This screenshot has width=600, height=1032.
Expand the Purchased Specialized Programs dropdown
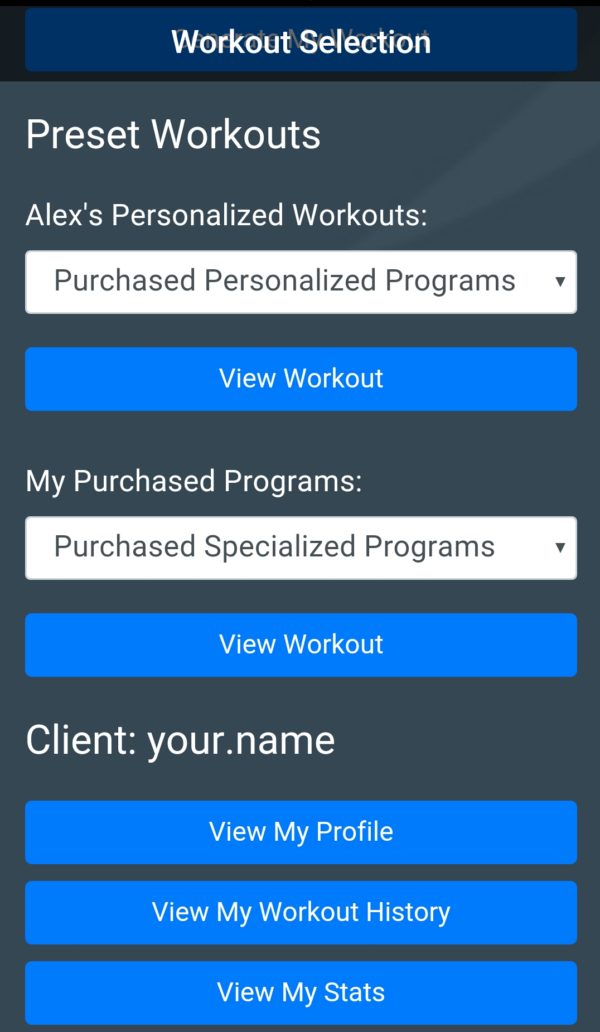click(301, 548)
